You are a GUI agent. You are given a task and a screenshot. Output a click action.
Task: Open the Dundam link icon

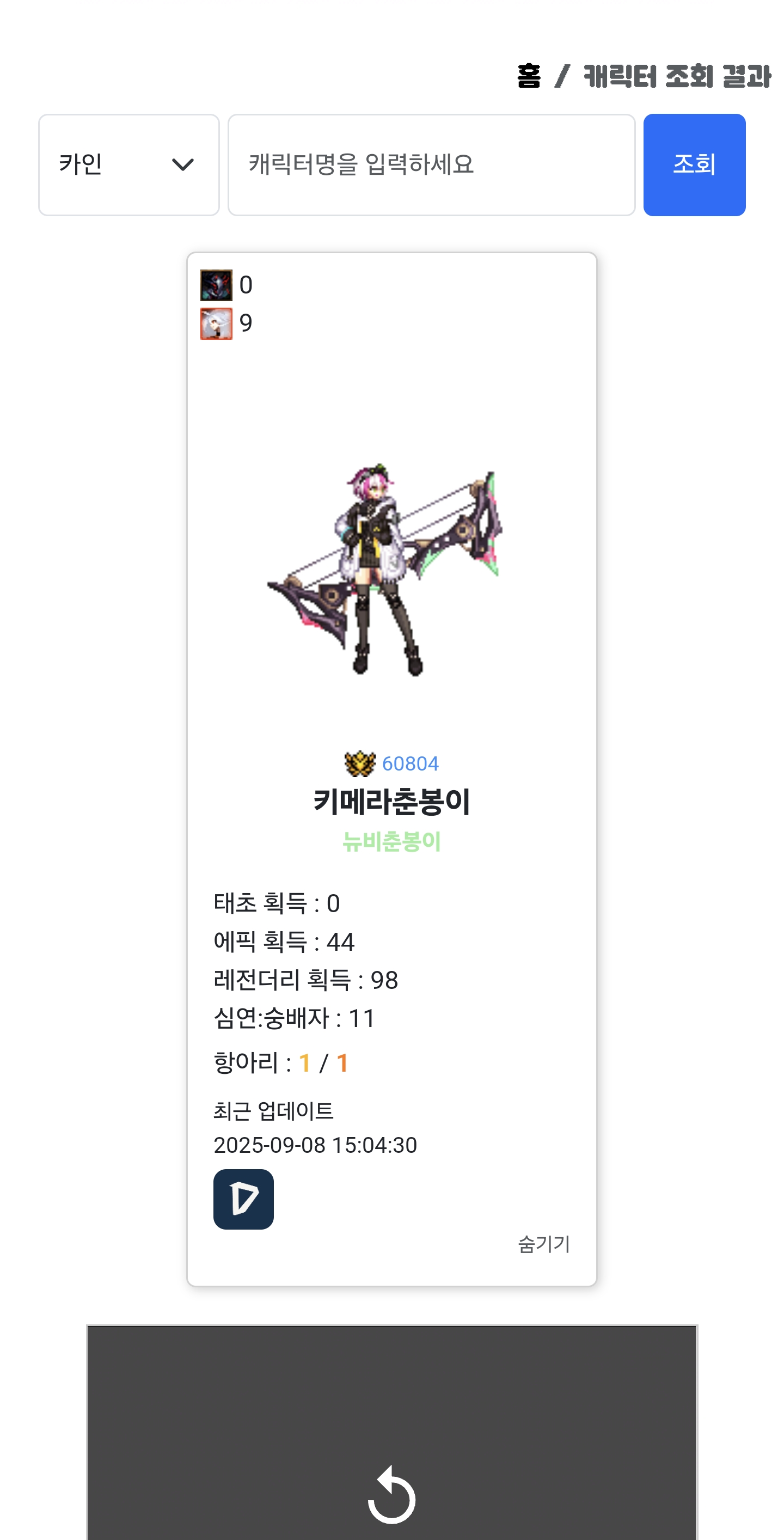(243, 1199)
